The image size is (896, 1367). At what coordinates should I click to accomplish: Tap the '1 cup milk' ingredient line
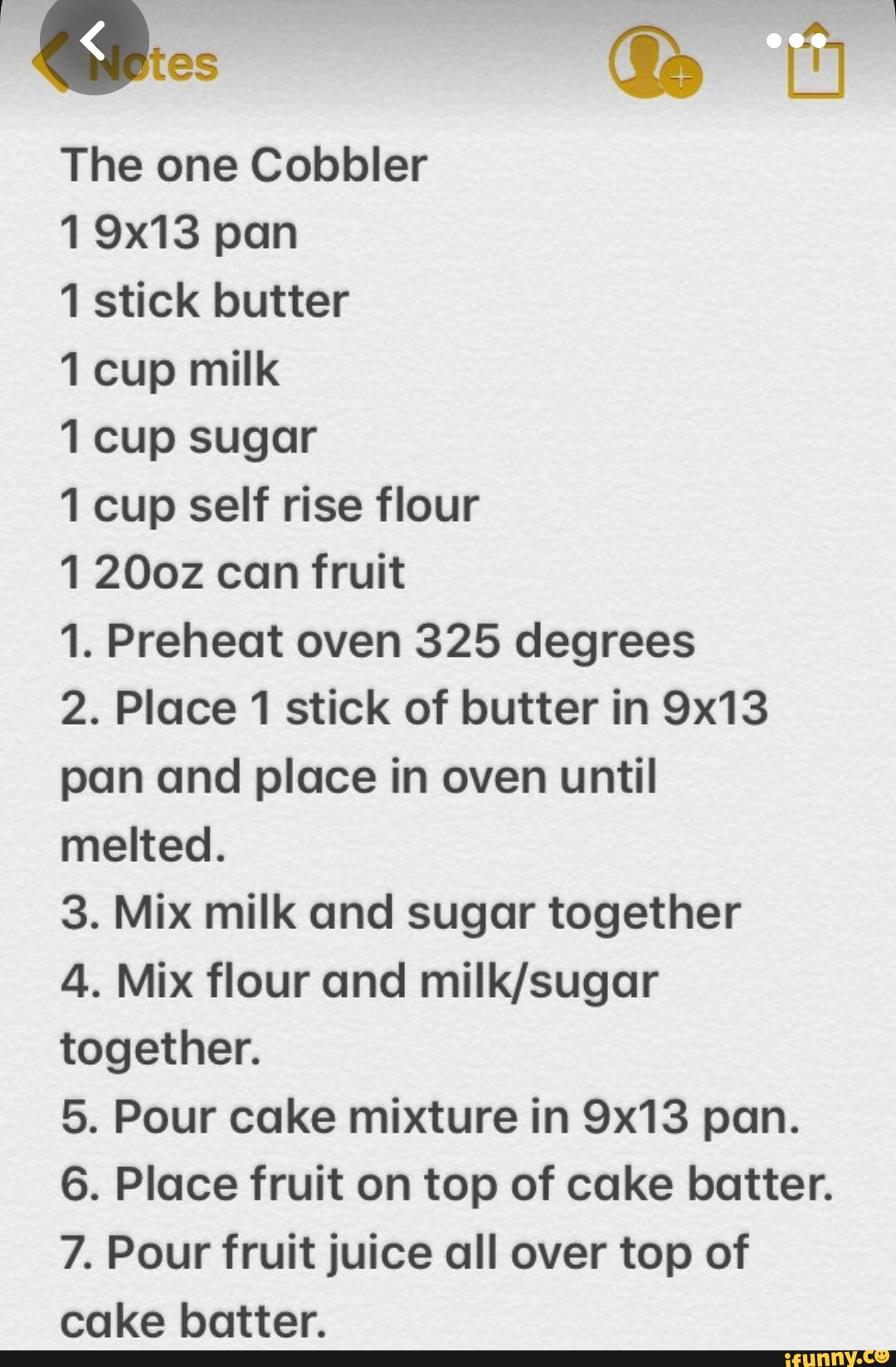170,369
